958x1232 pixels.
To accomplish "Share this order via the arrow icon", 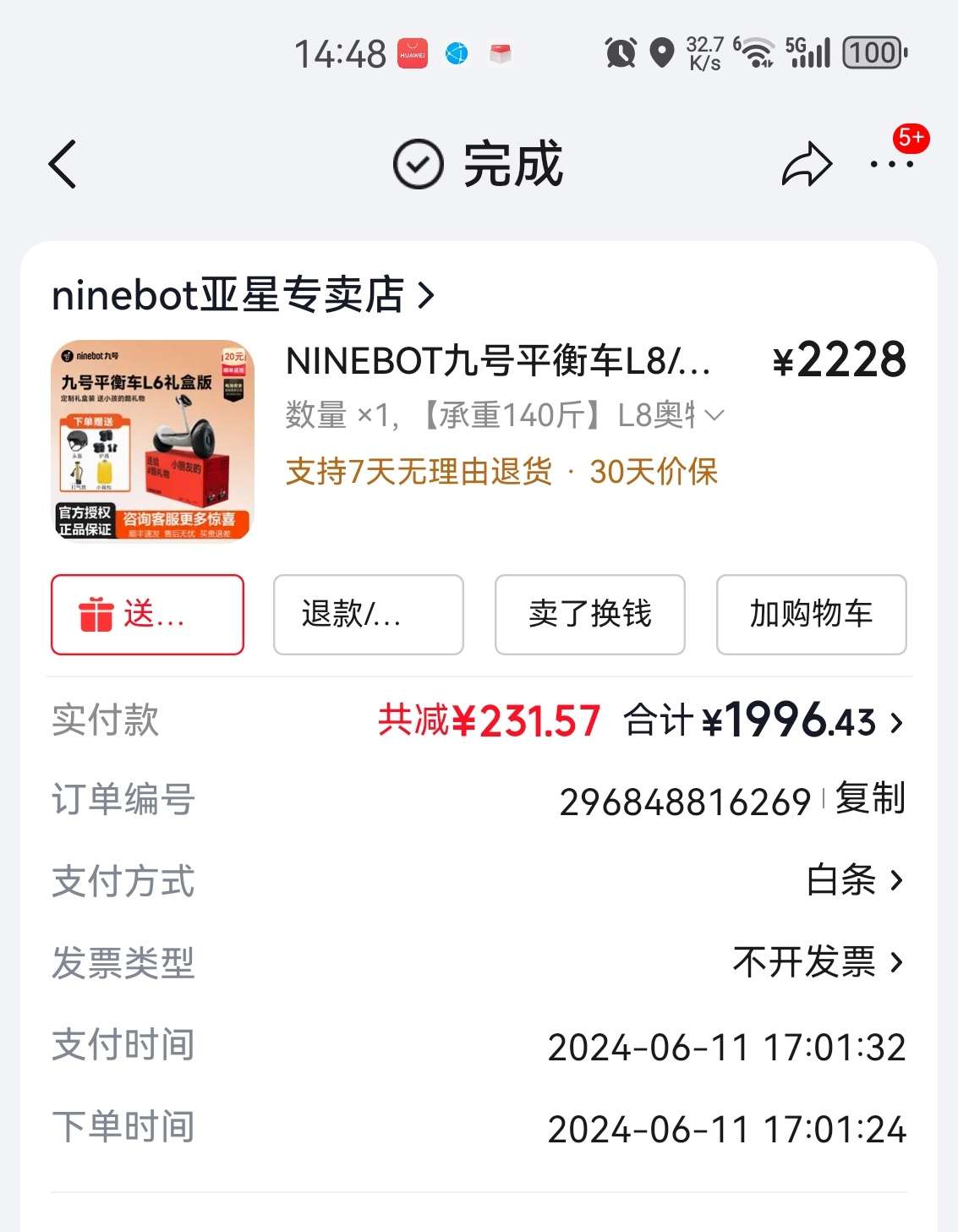I will click(807, 164).
